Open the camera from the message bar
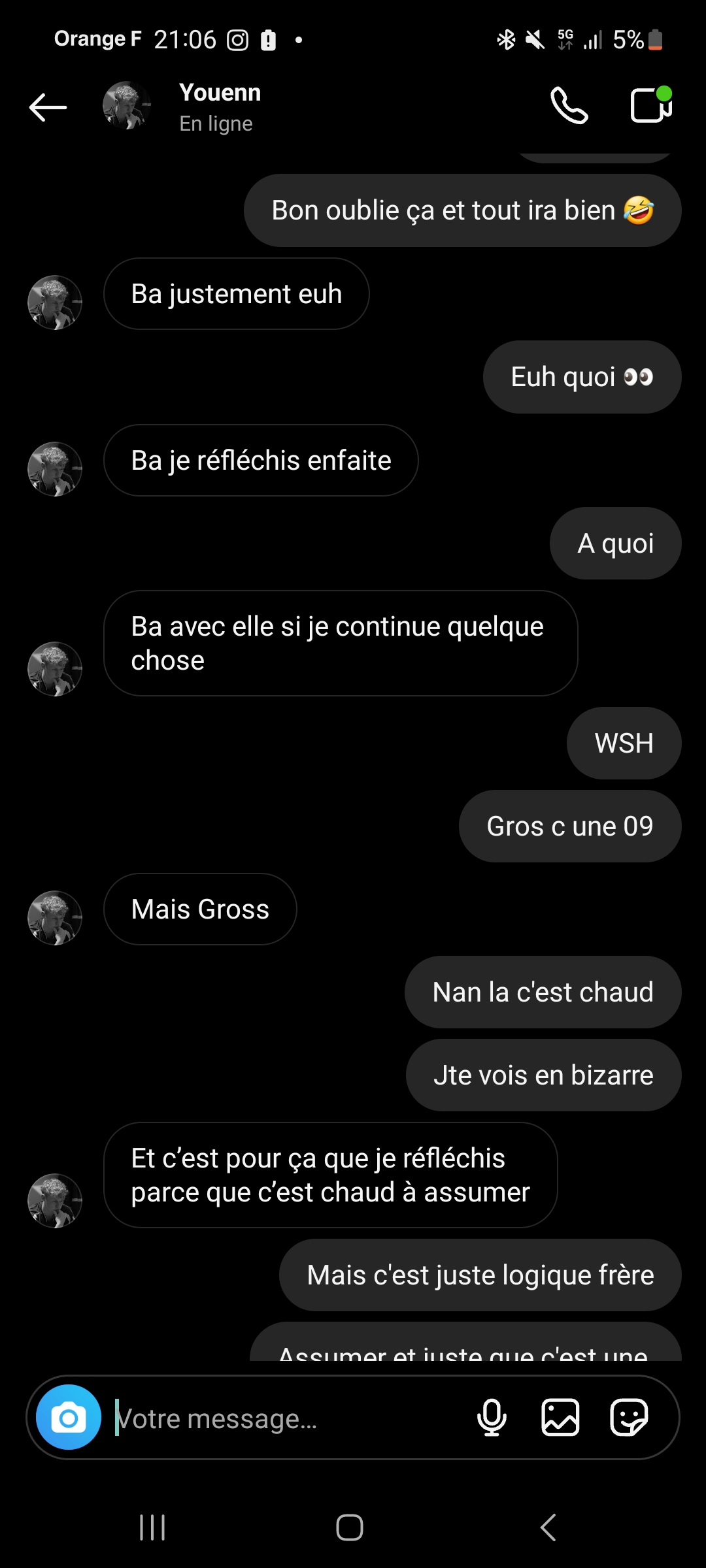 [69, 1417]
